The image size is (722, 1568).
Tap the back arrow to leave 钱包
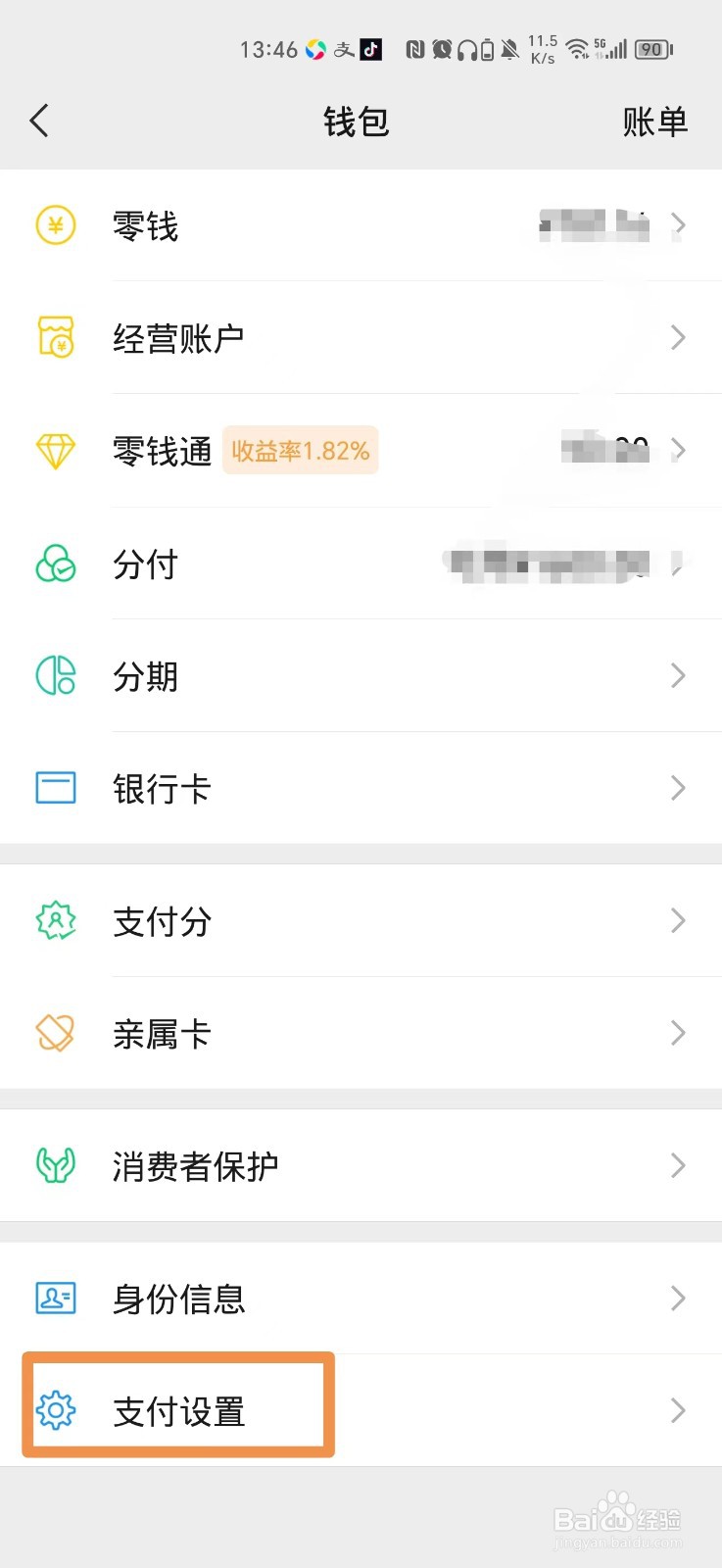pos(39,121)
